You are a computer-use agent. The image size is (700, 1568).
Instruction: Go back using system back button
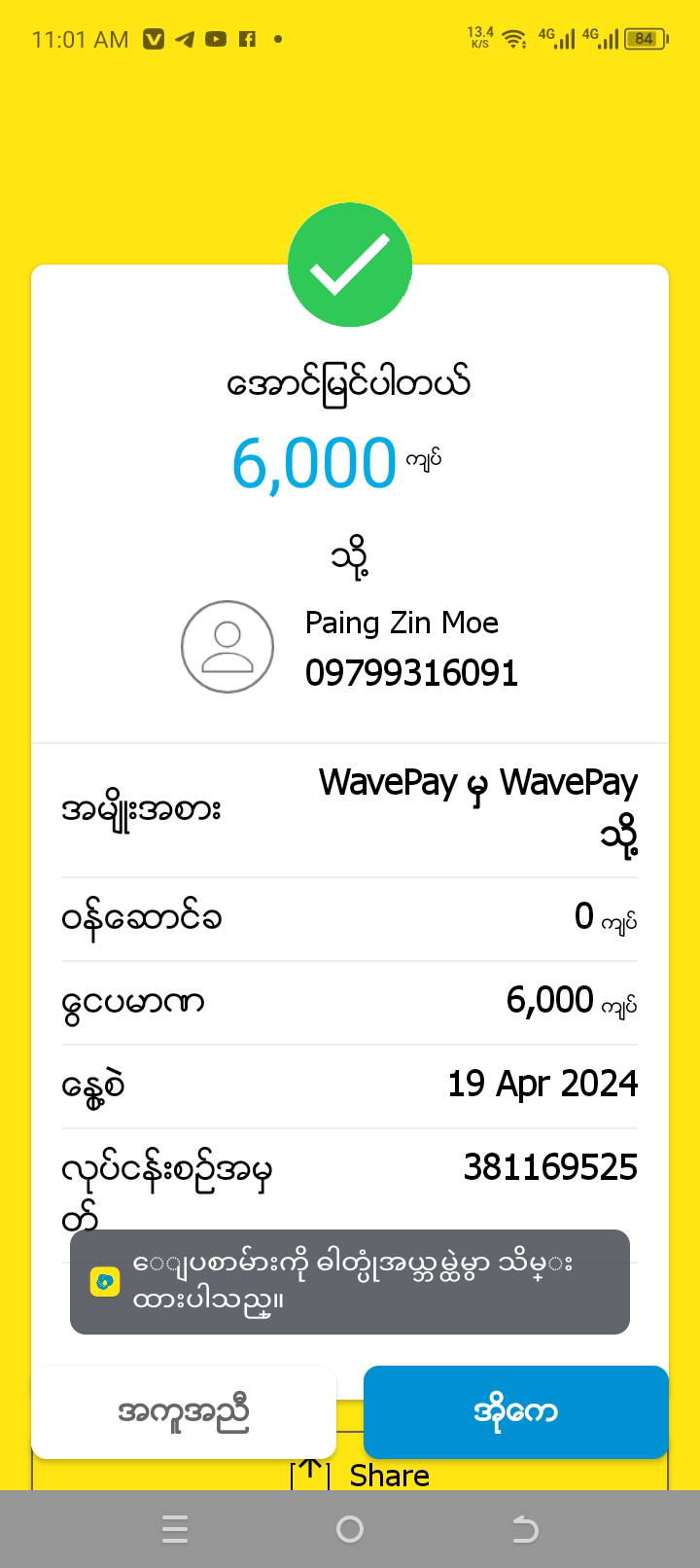pos(525,1530)
